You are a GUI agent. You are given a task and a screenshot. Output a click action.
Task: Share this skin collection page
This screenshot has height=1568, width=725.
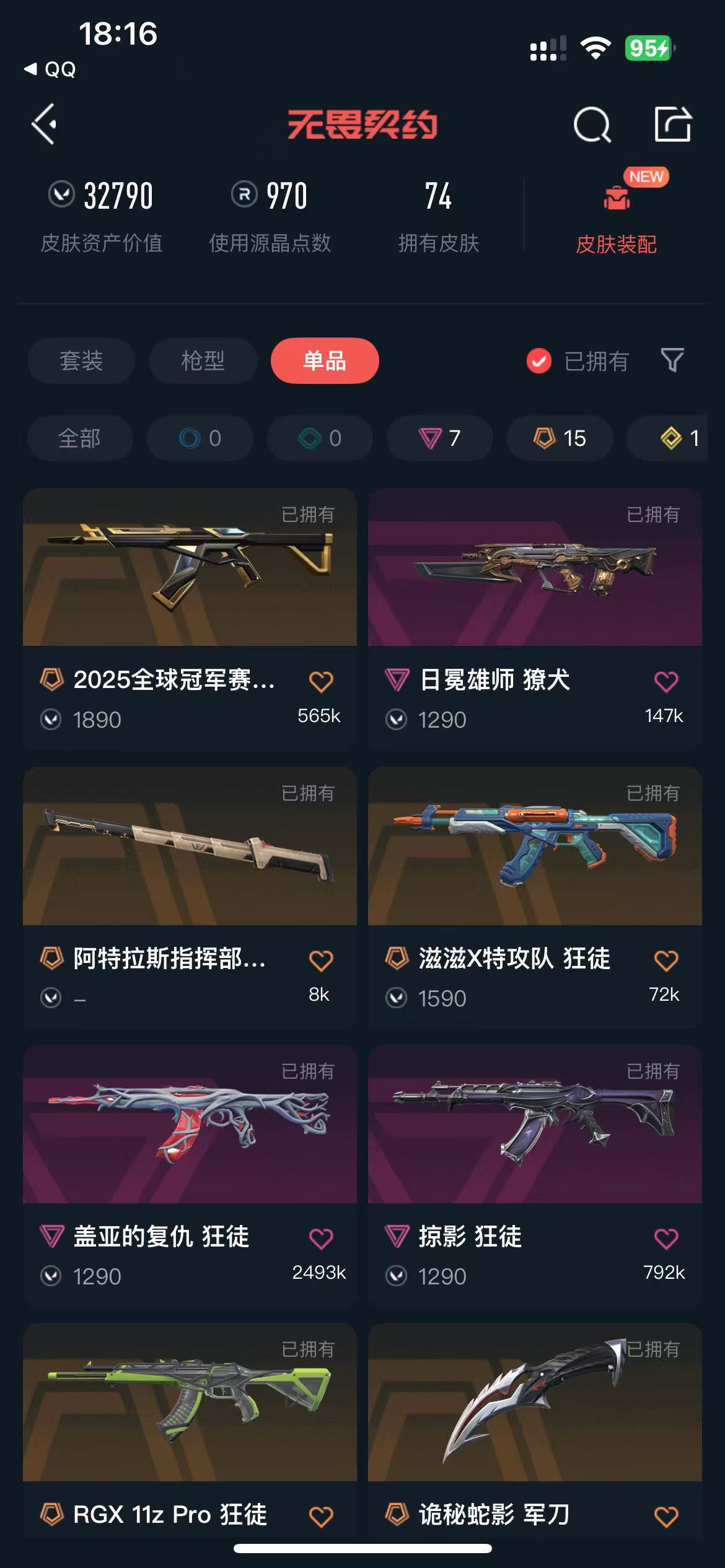pos(673,124)
